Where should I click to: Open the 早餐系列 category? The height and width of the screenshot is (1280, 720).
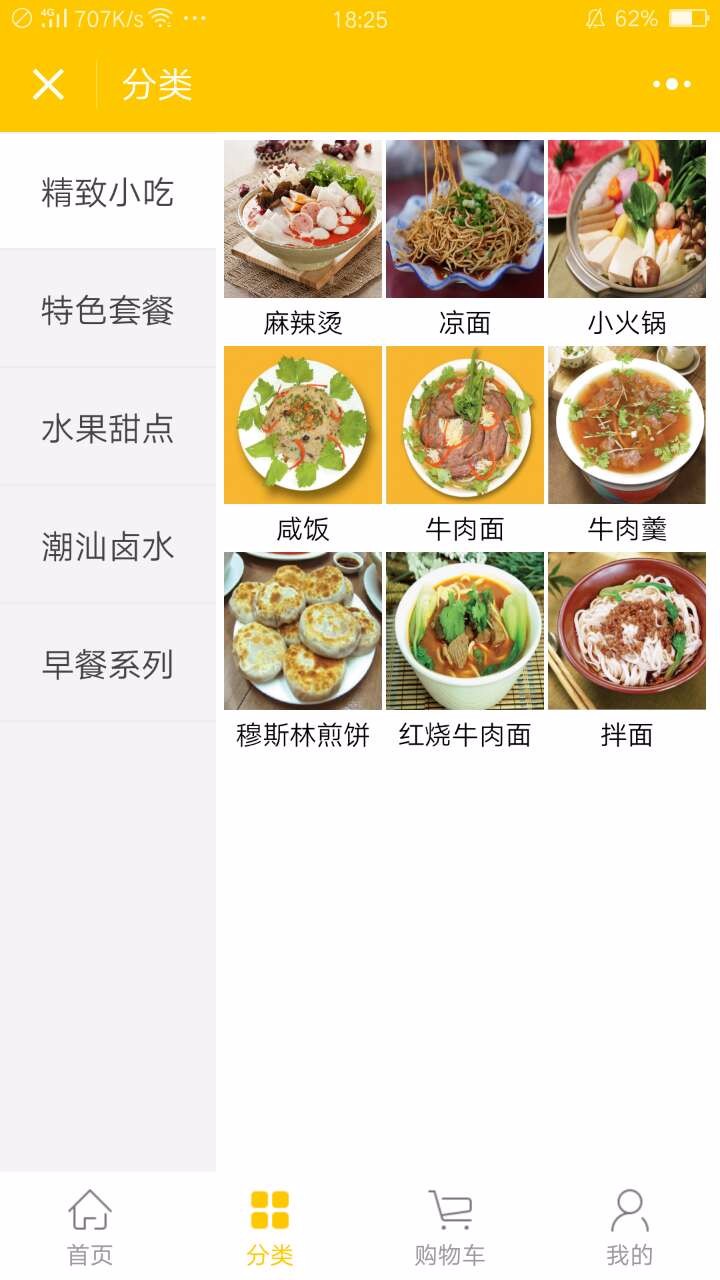105,663
